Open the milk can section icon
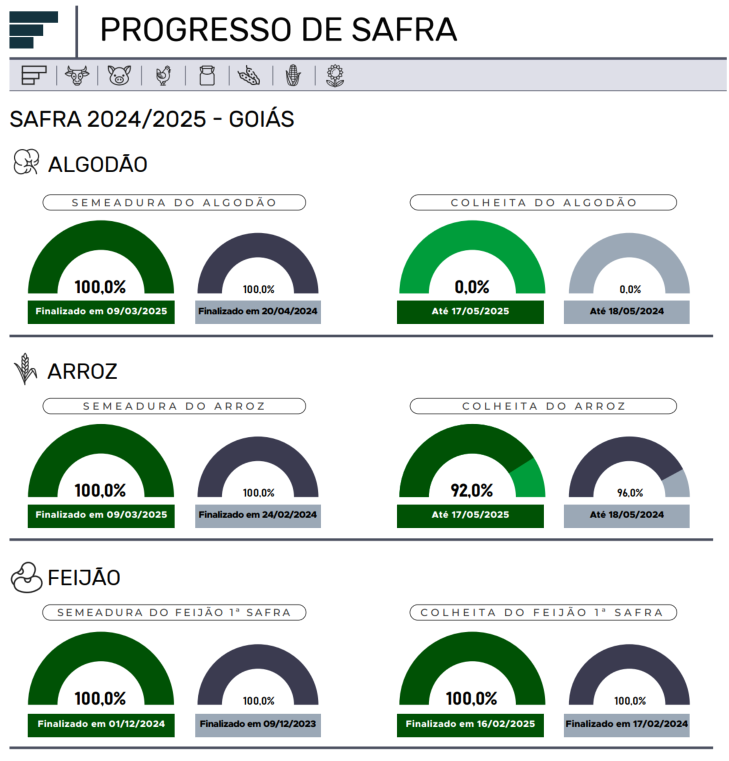Screen dimensions: 729x761 (206, 75)
